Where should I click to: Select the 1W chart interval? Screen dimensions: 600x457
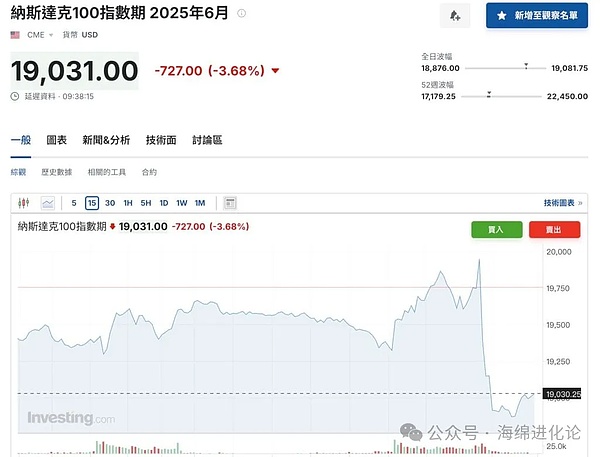182,203
